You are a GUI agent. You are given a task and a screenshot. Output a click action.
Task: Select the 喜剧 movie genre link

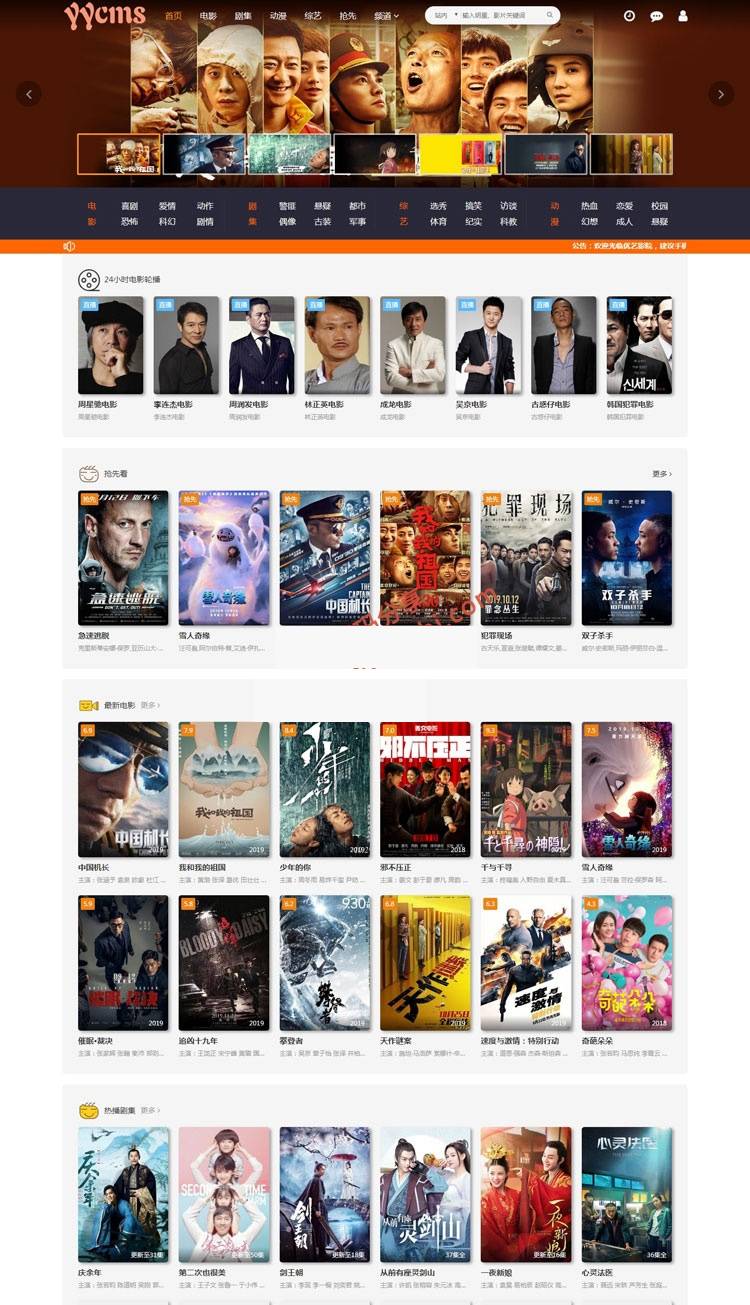pos(130,206)
